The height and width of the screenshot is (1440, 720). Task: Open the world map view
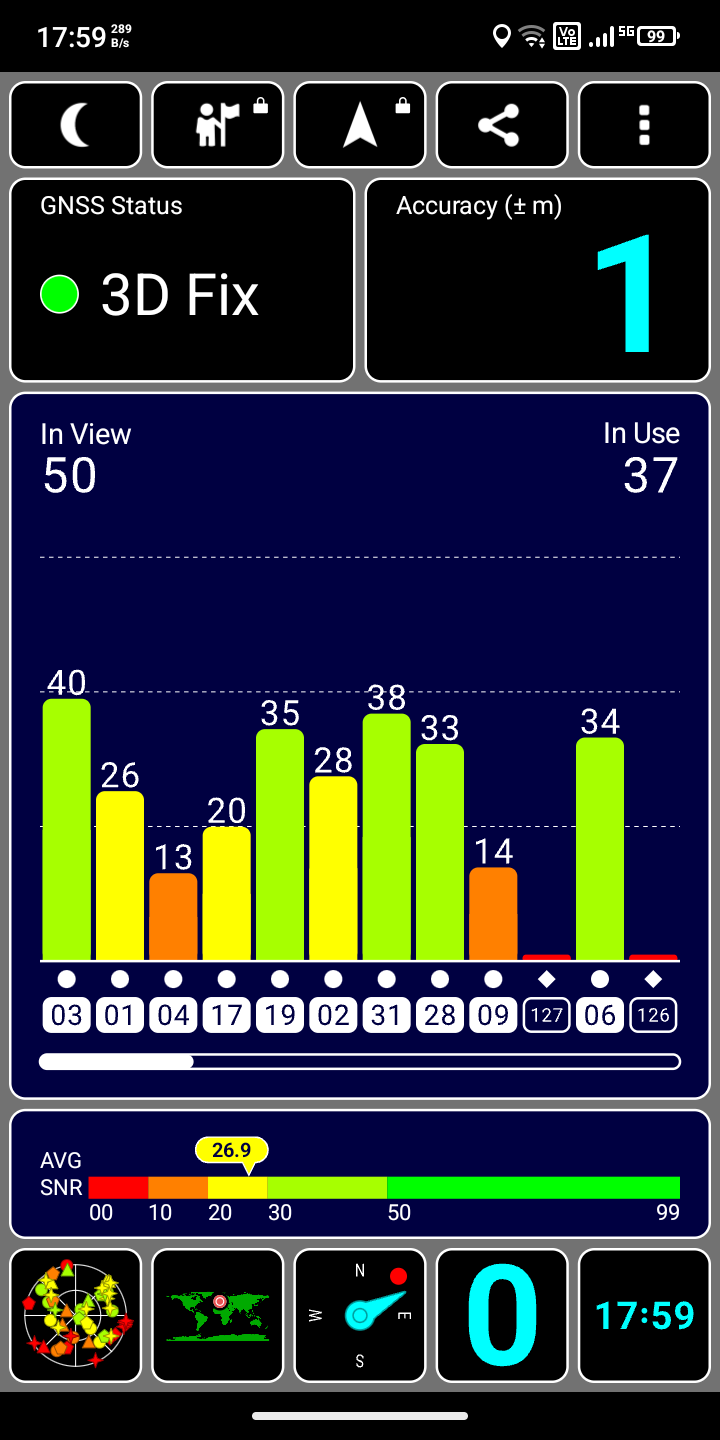coord(218,1315)
